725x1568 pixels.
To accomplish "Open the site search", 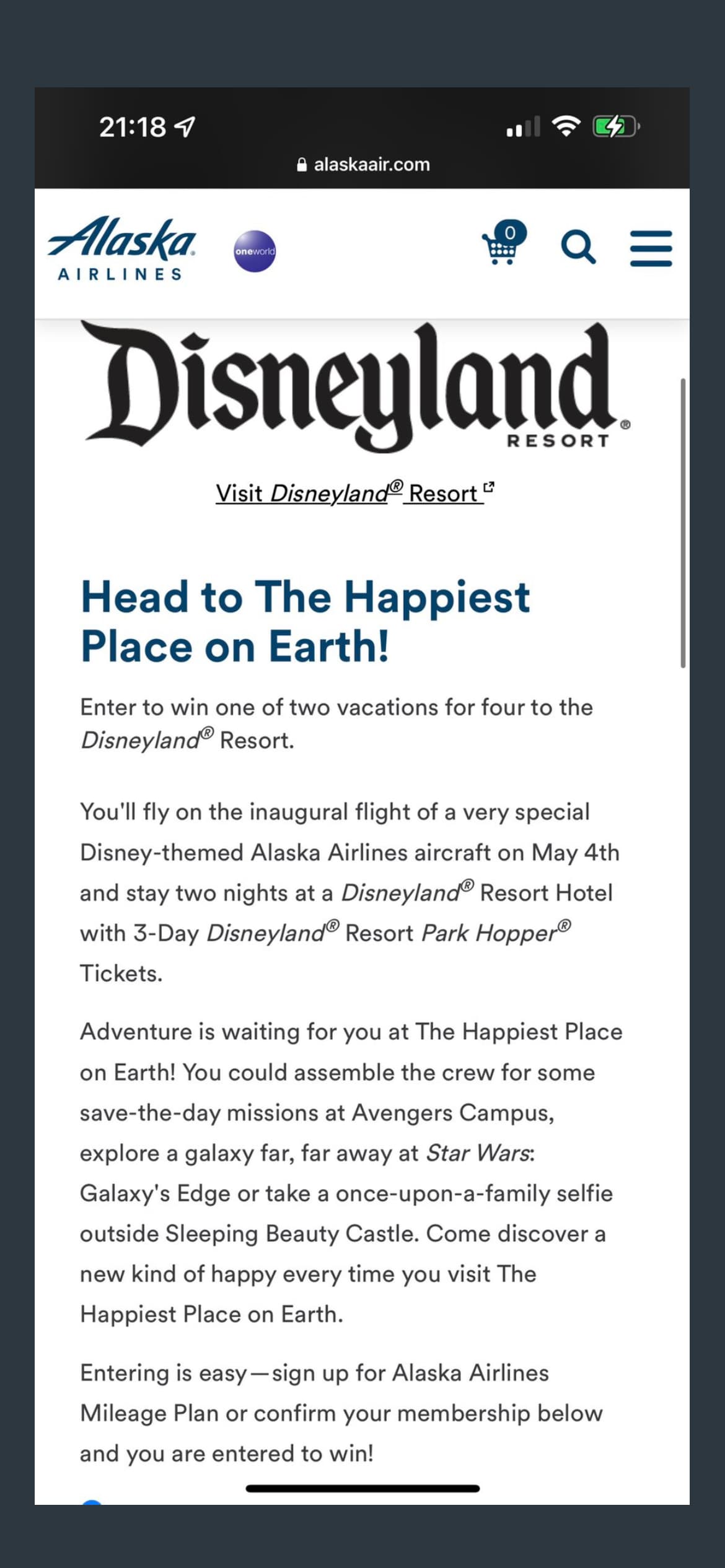I will (578, 248).
